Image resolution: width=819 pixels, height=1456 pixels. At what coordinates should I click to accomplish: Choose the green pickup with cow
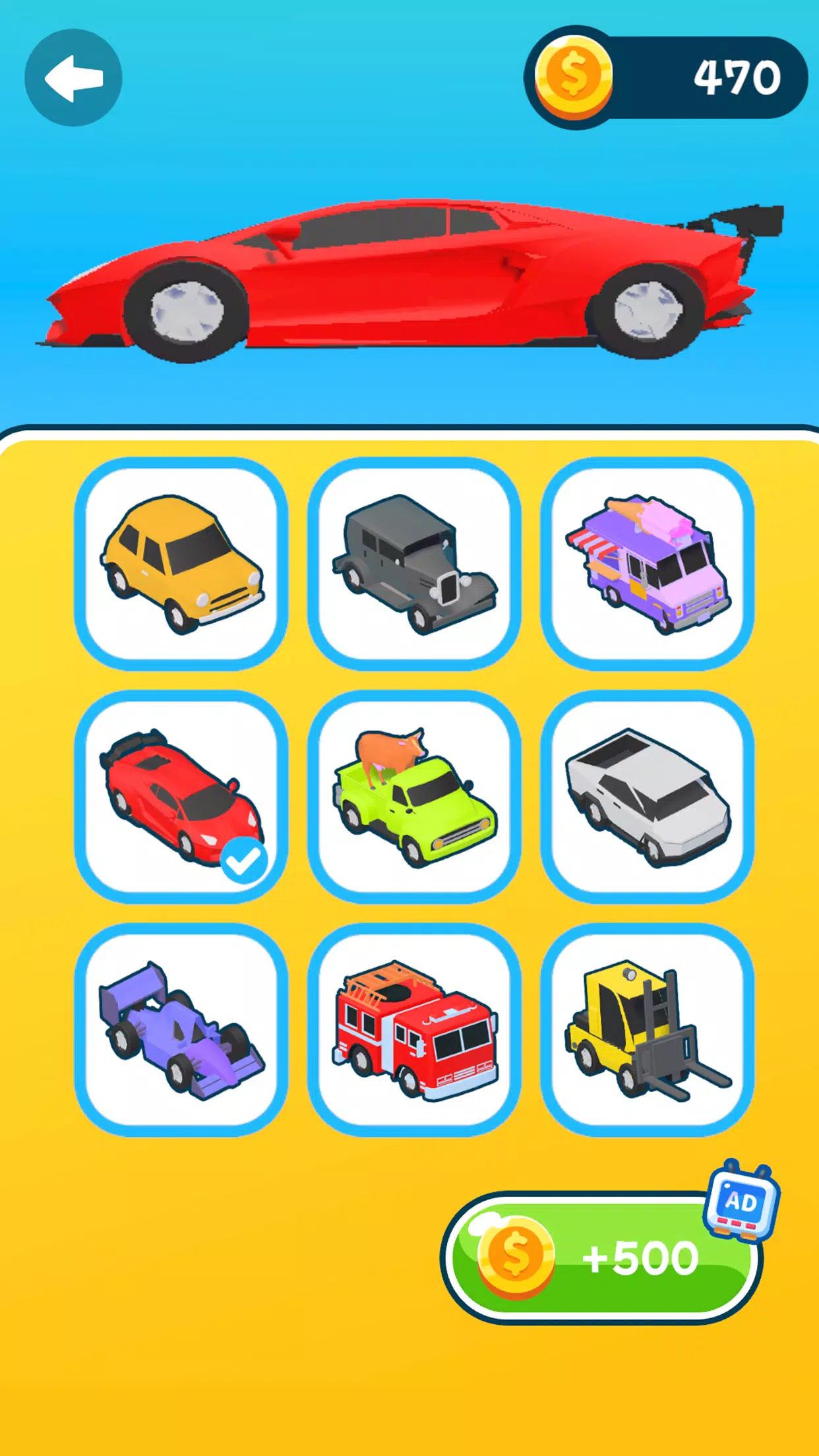(x=414, y=797)
